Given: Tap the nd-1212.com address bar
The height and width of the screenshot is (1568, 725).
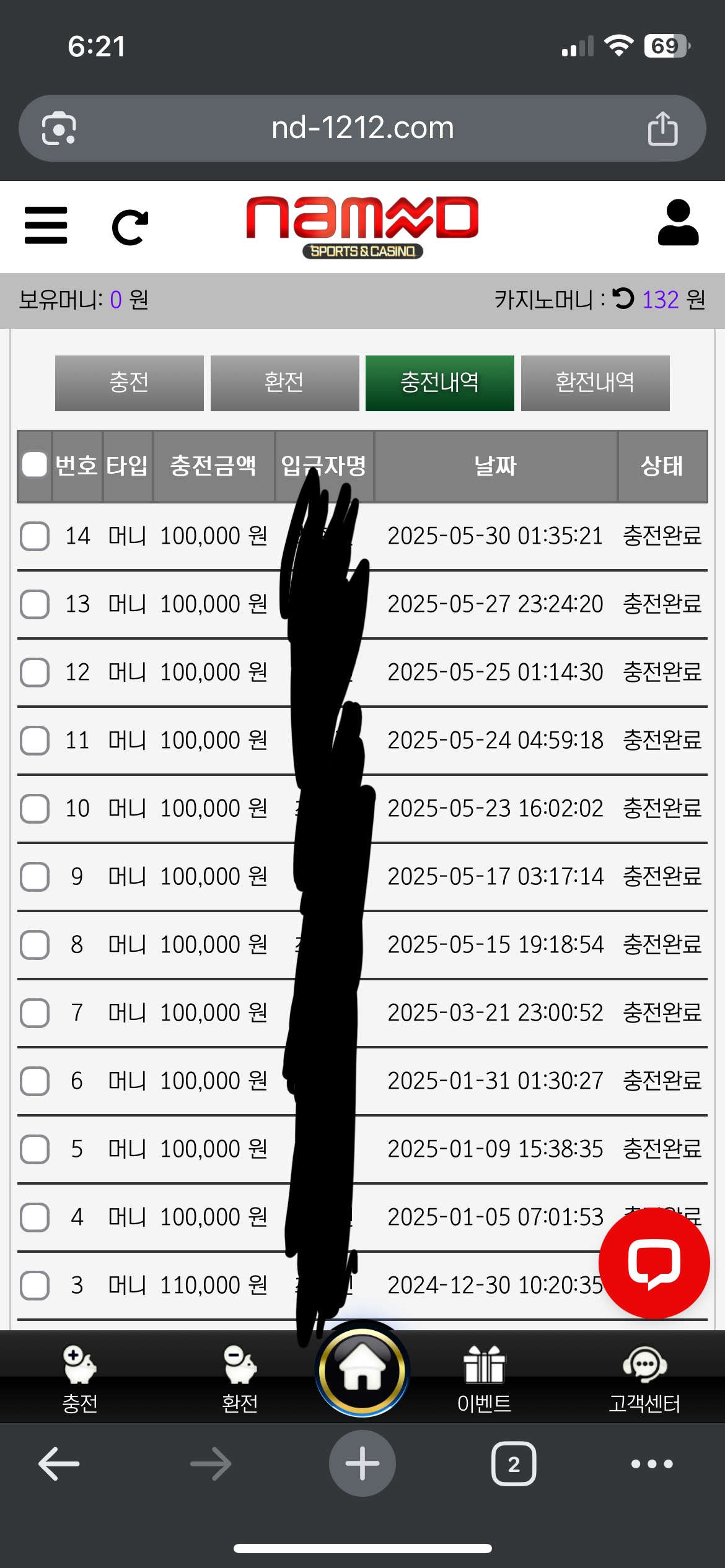Looking at the screenshot, I should click(x=362, y=128).
